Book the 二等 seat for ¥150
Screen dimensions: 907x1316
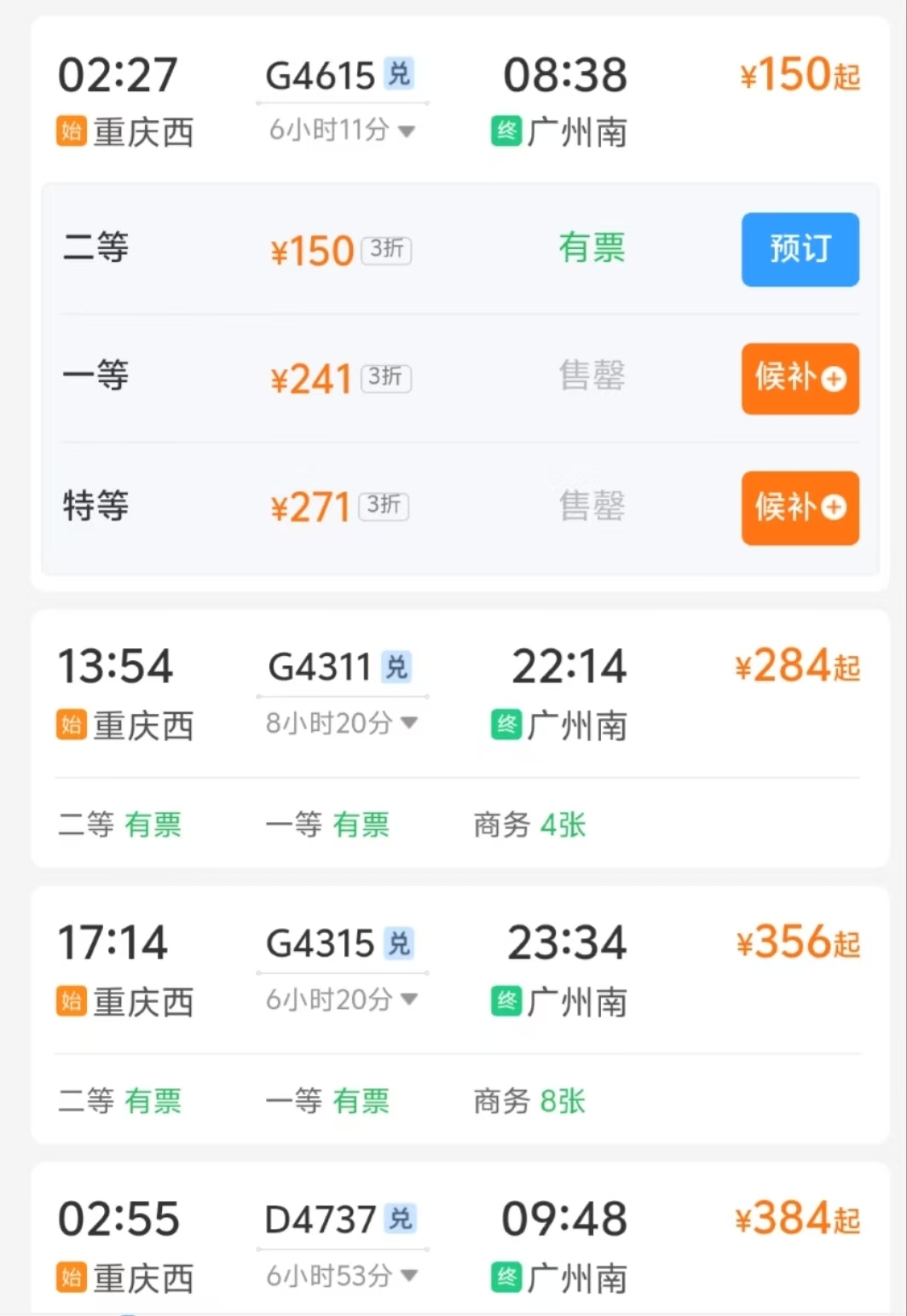[x=800, y=249]
